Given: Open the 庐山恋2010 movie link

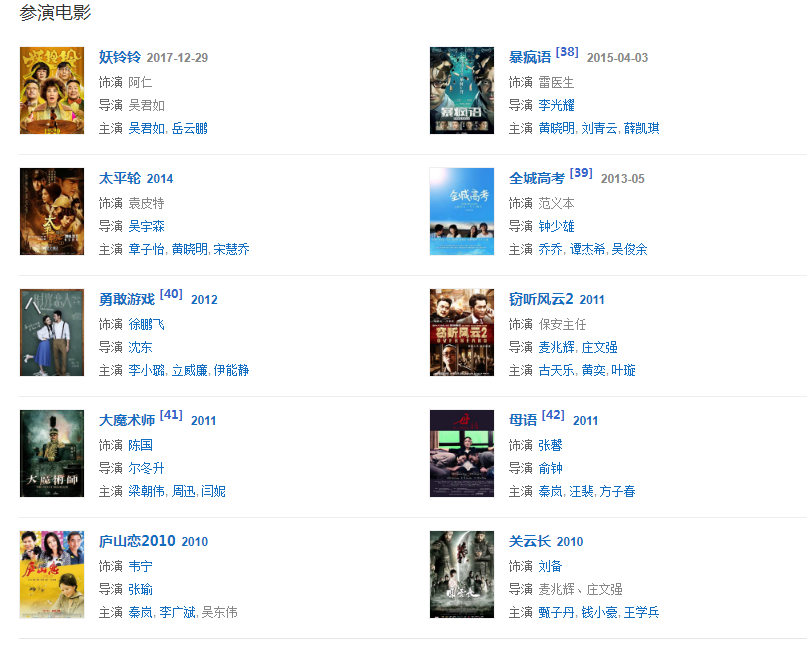Looking at the screenshot, I should pyautogui.click(x=137, y=541).
